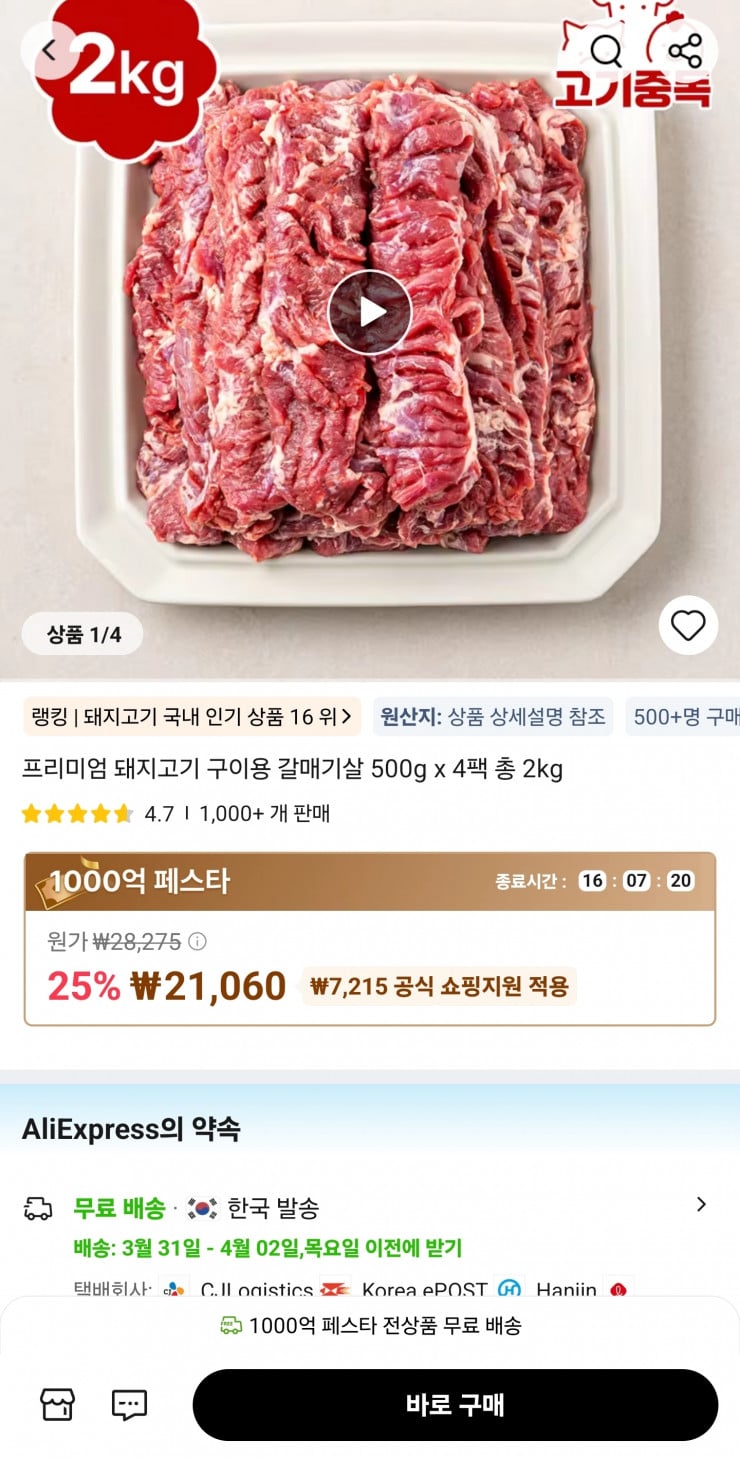Tap the back arrow at top left
The height and width of the screenshot is (1459, 740).
[x=50, y=50]
